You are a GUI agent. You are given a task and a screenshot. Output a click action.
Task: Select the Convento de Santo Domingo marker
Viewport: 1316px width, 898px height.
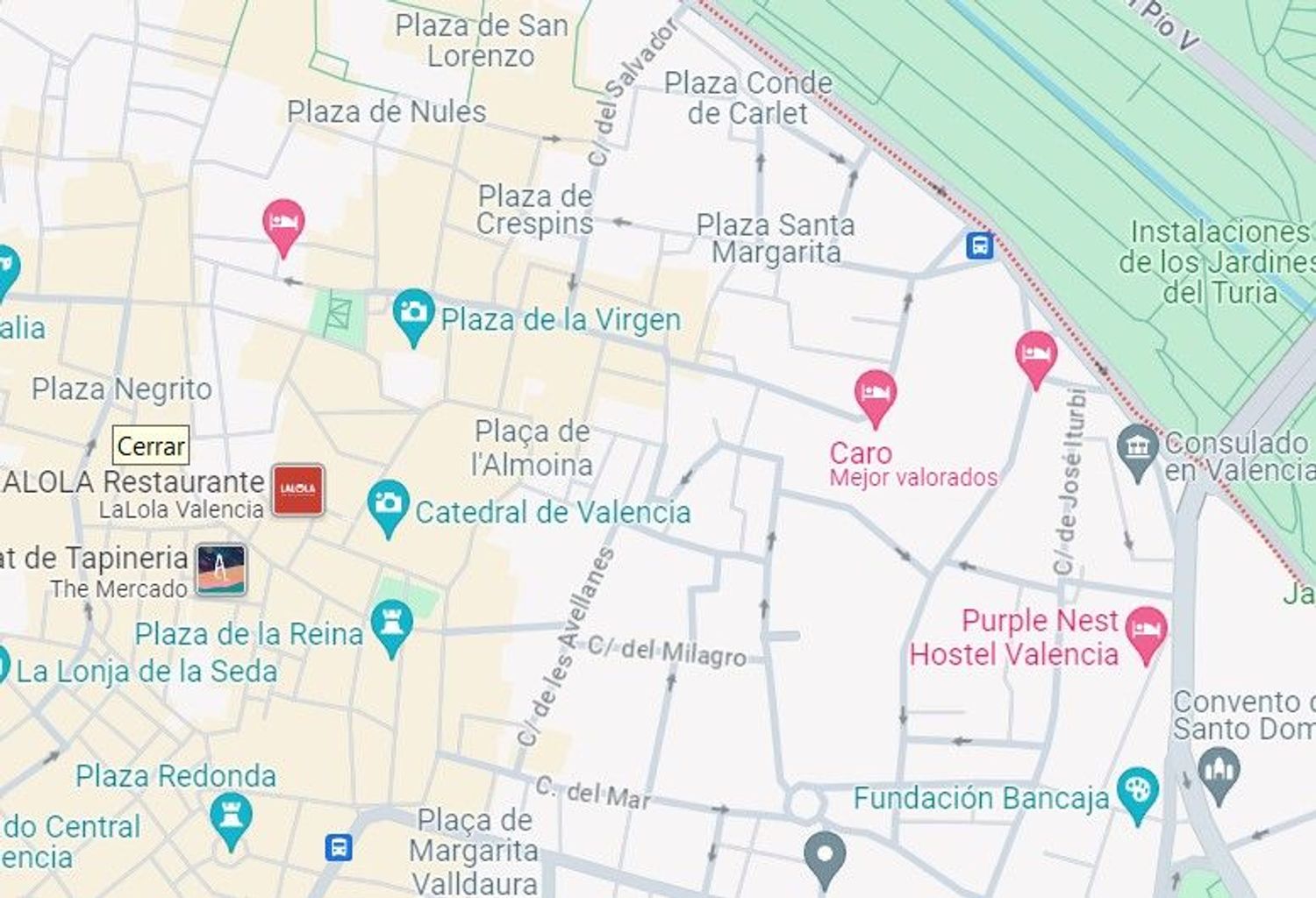(1219, 772)
